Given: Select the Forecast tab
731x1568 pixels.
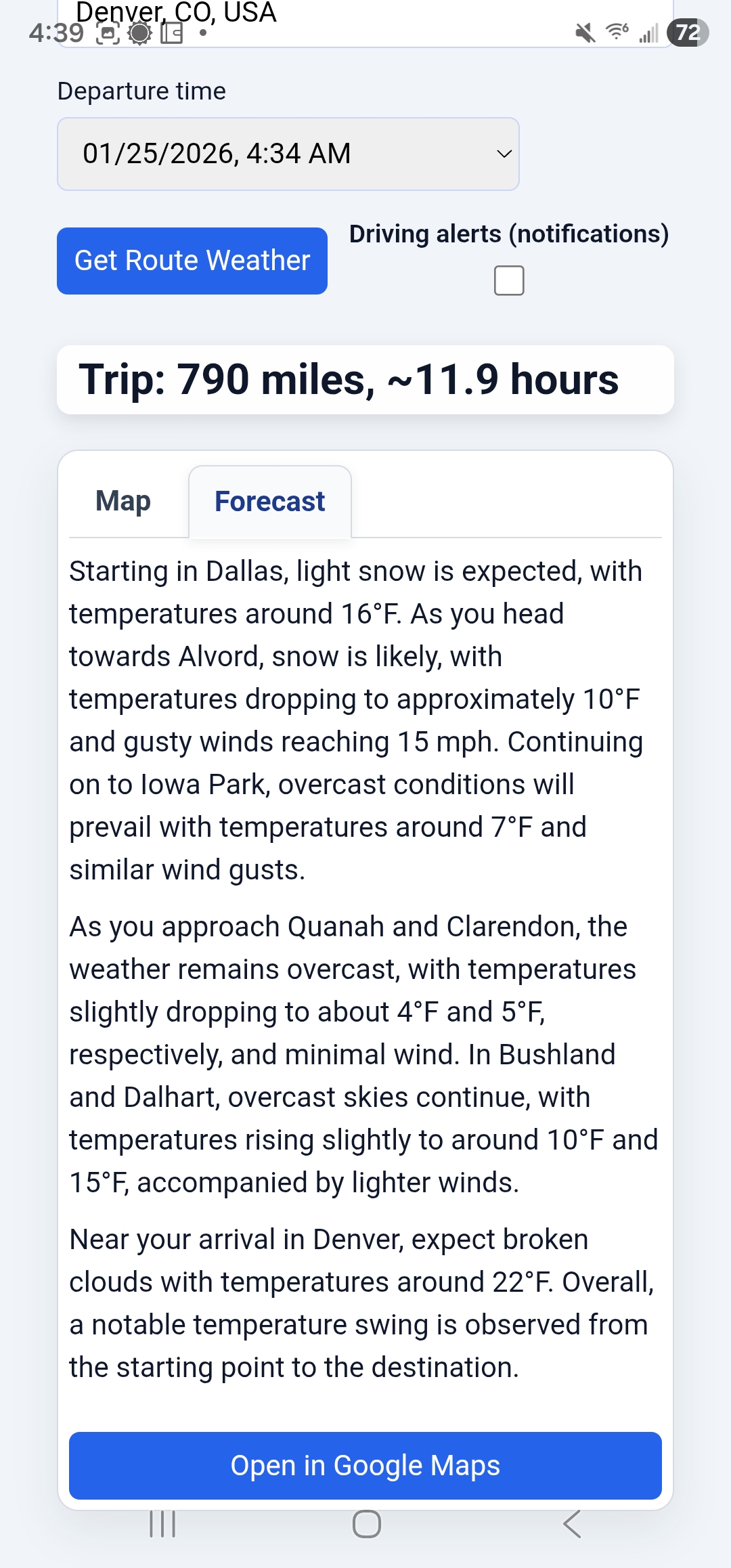Looking at the screenshot, I should (269, 501).
